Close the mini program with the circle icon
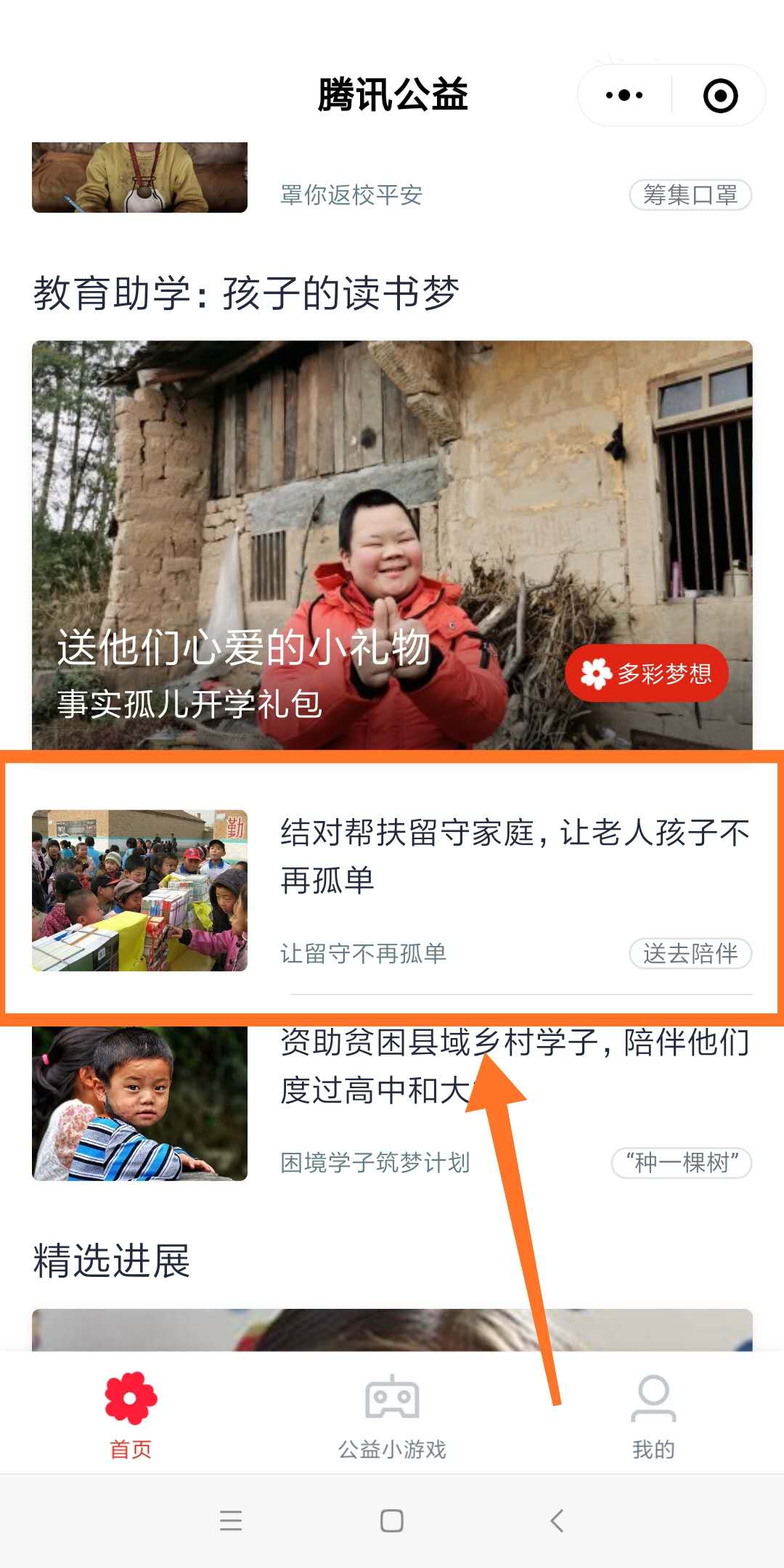The image size is (784, 1568). 720,96
